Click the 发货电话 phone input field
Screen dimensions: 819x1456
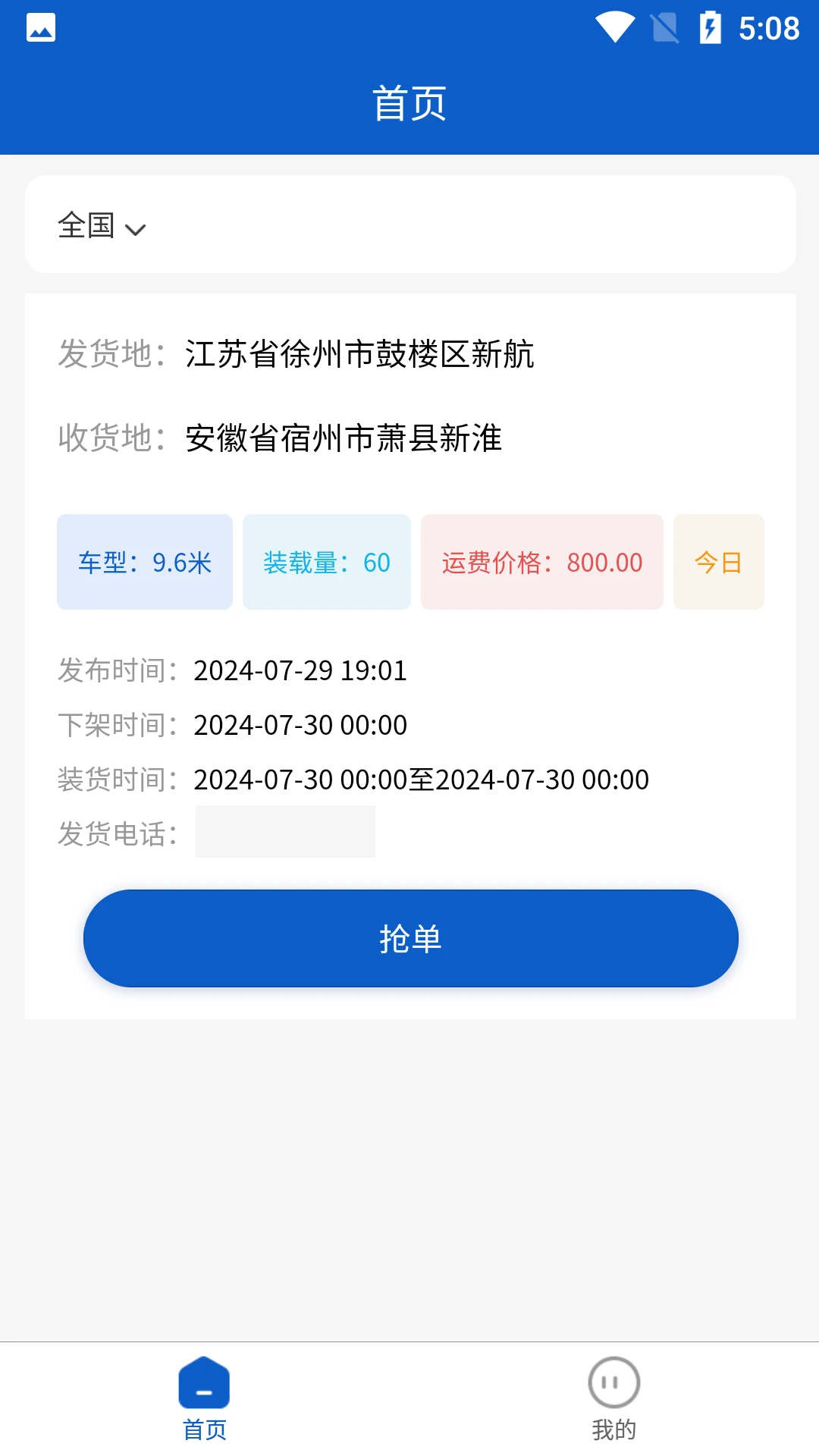[284, 831]
